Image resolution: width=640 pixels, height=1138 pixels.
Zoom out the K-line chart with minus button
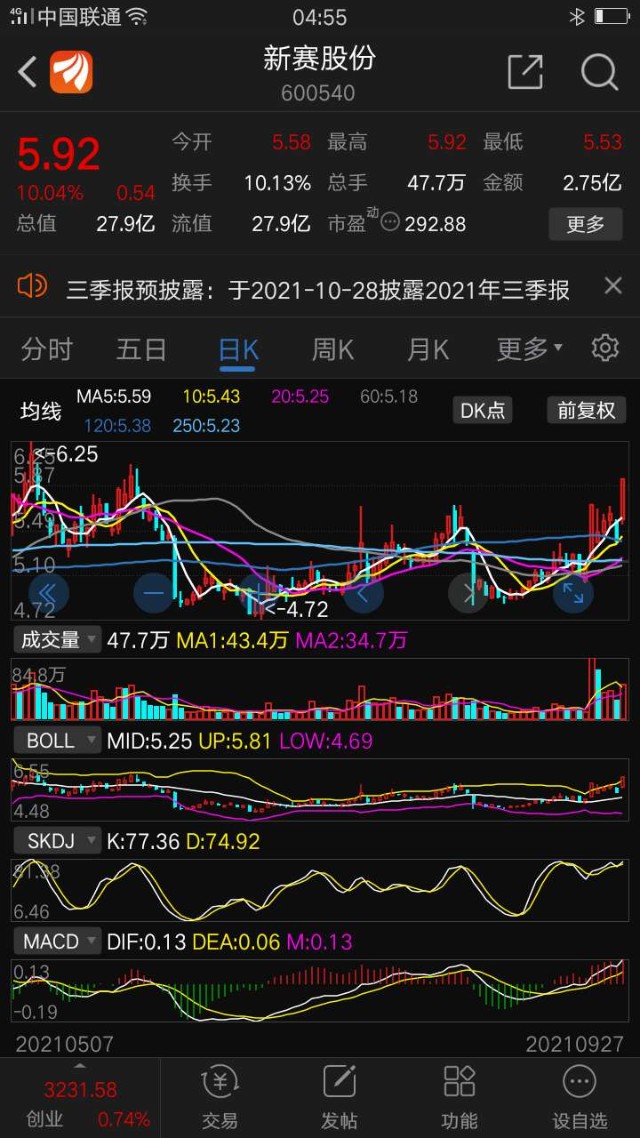pos(153,593)
